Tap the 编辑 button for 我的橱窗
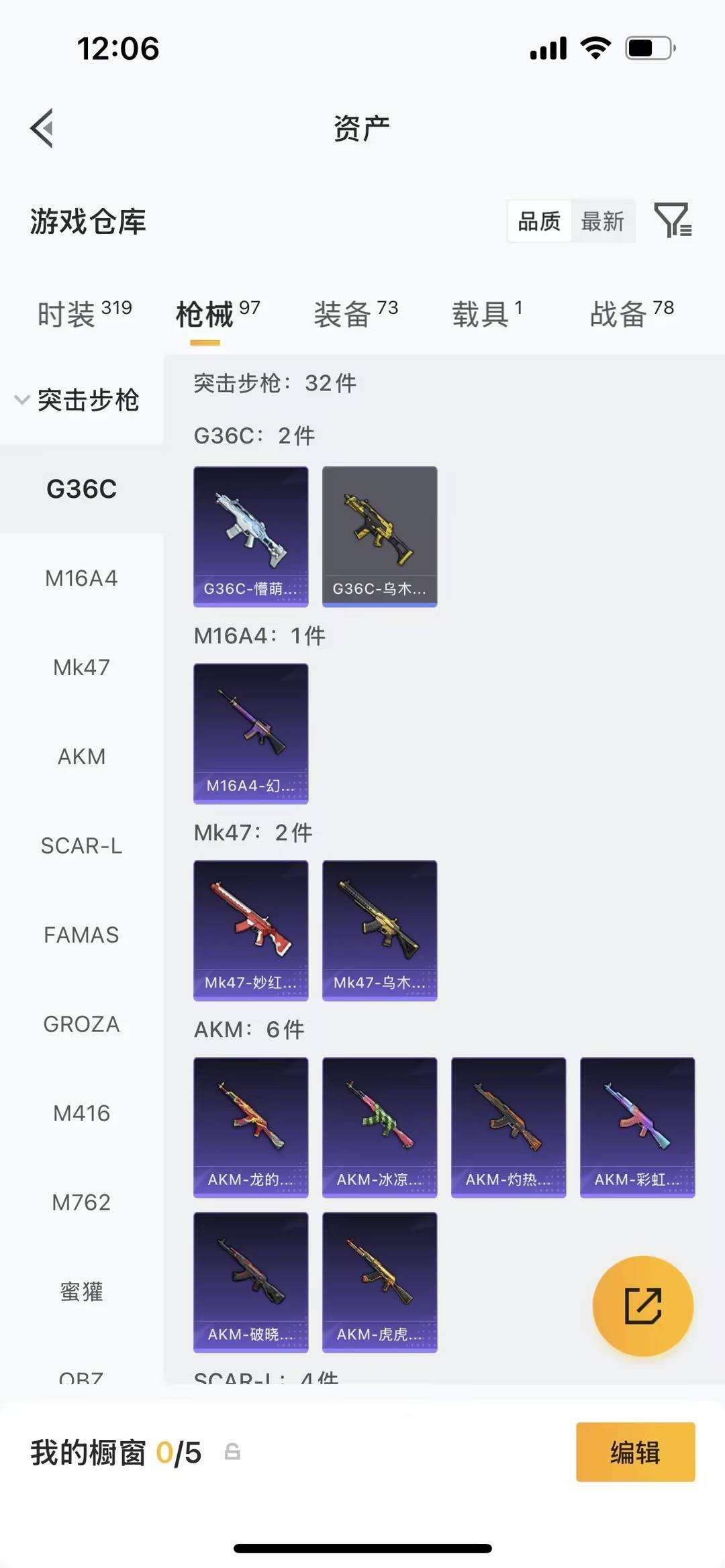The image size is (725, 1568). (x=635, y=1452)
